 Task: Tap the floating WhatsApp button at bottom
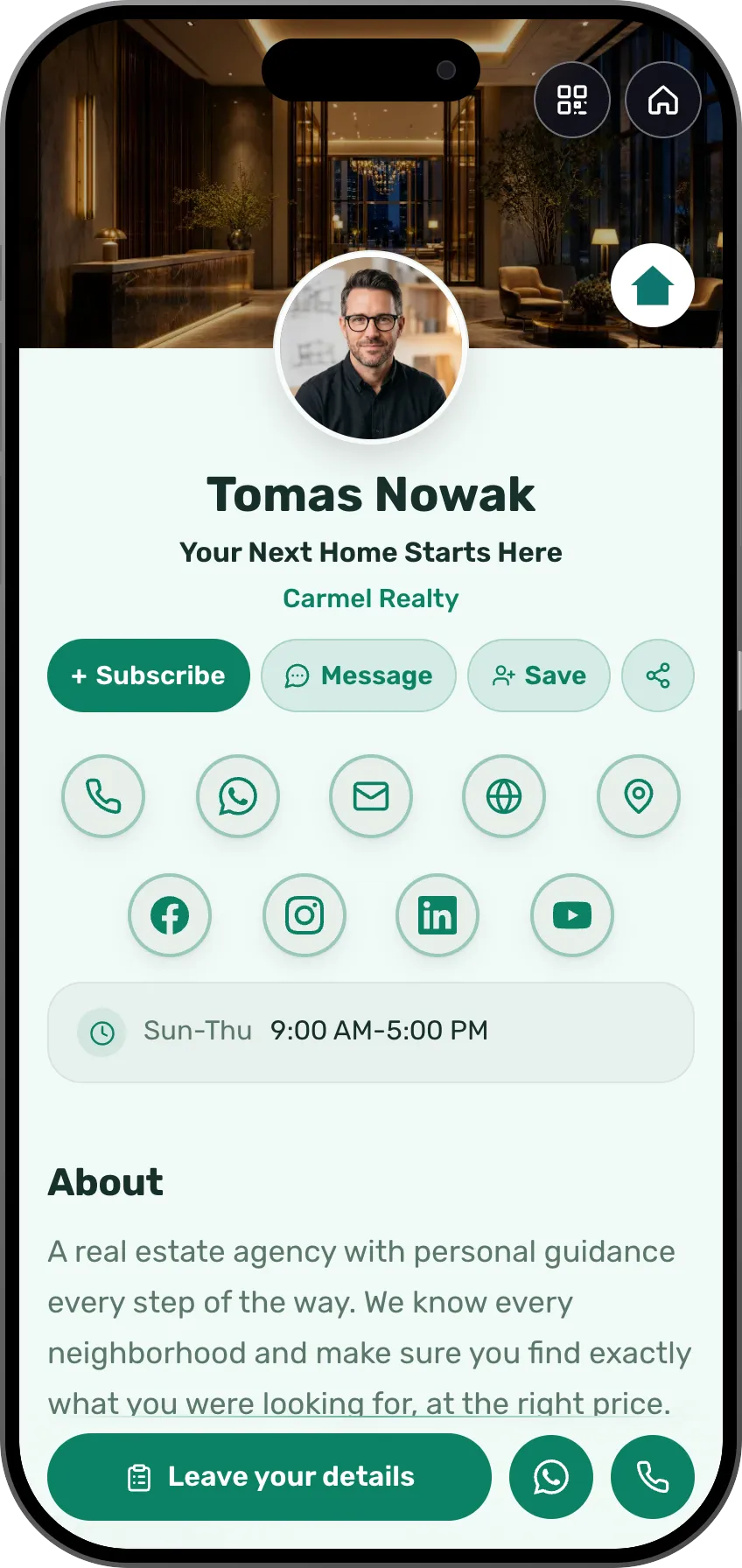coord(551,1477)
